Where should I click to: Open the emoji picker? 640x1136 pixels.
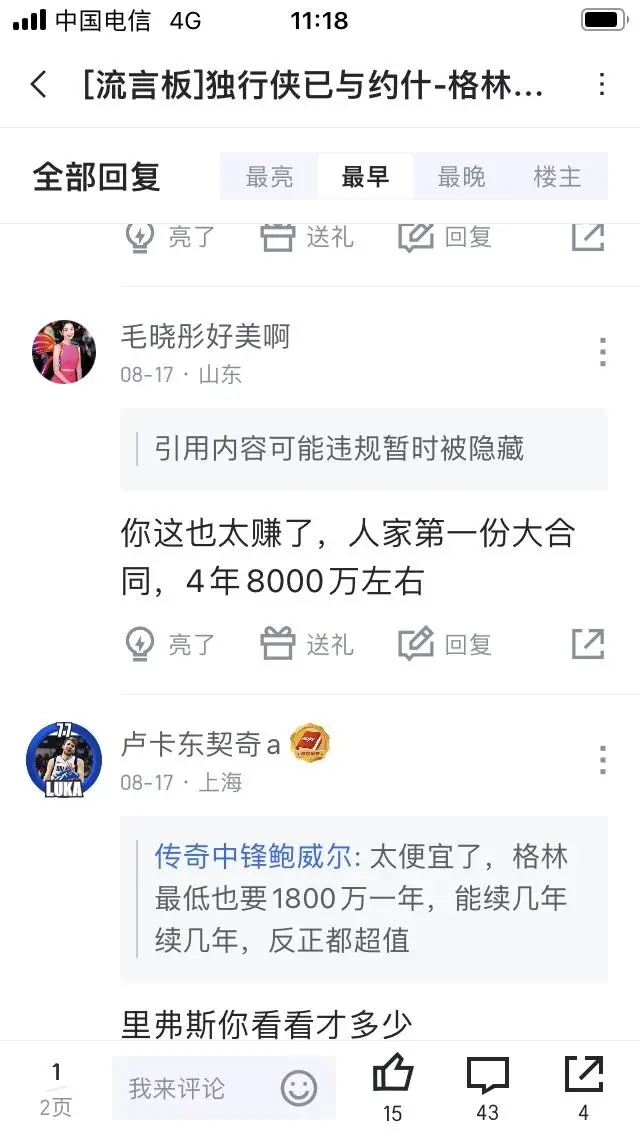pos(298,1088)
